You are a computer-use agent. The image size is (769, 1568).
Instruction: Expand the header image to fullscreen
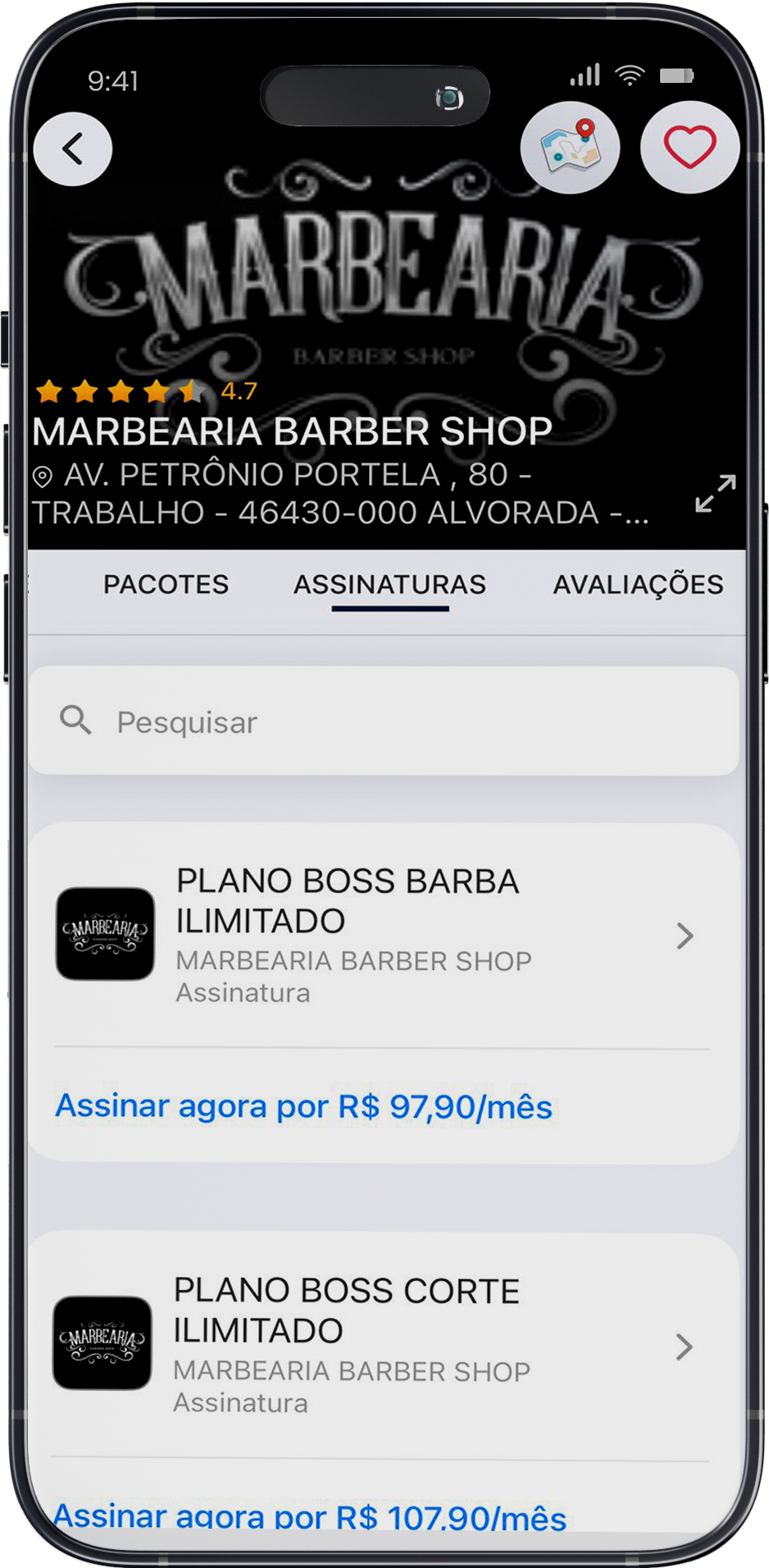[x=715, y=493]
